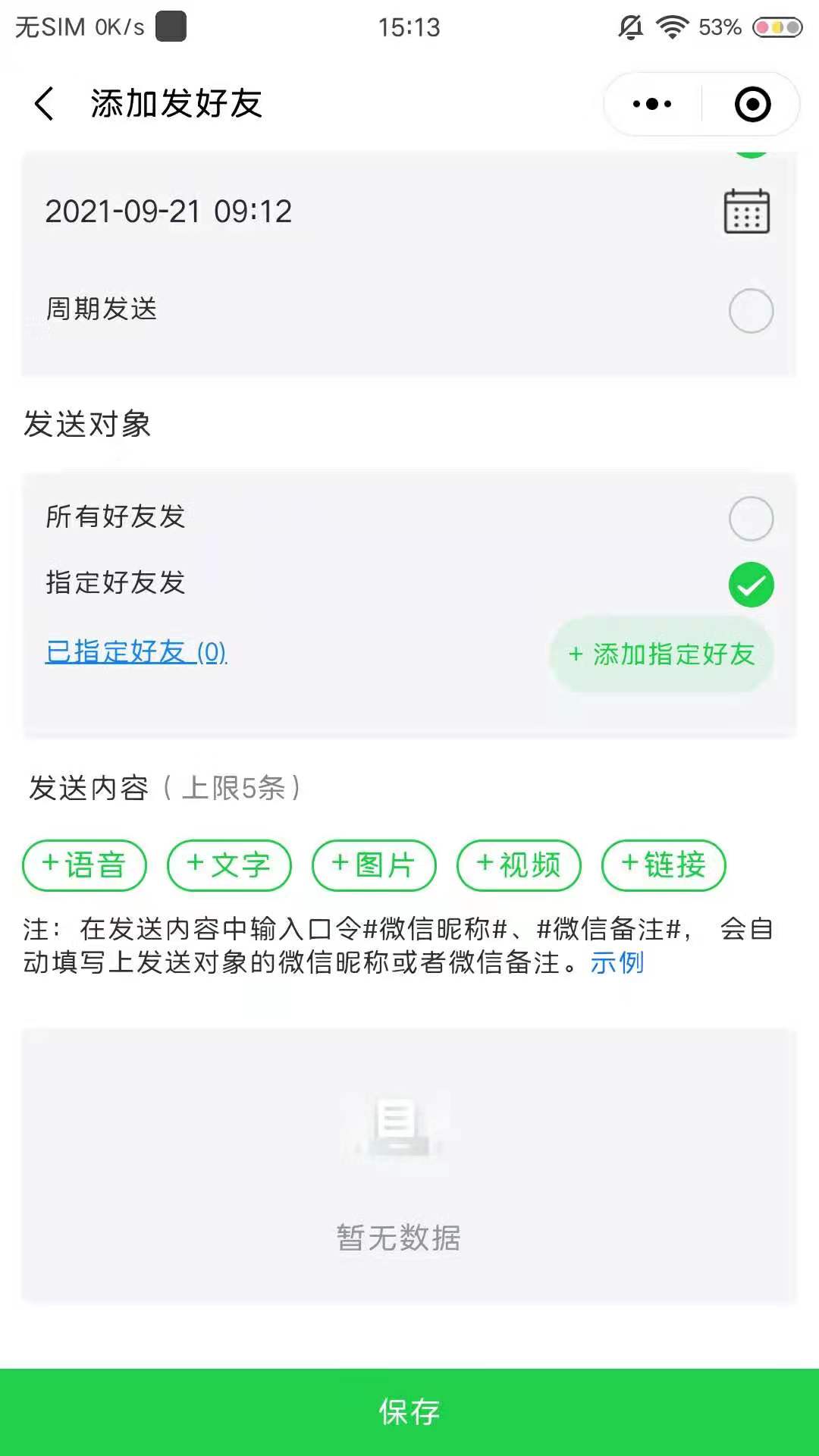Tap the 添加发好友 title bar label
Image resolution: width=819 pixels, height=1456 pixels.
click(173, 104)
